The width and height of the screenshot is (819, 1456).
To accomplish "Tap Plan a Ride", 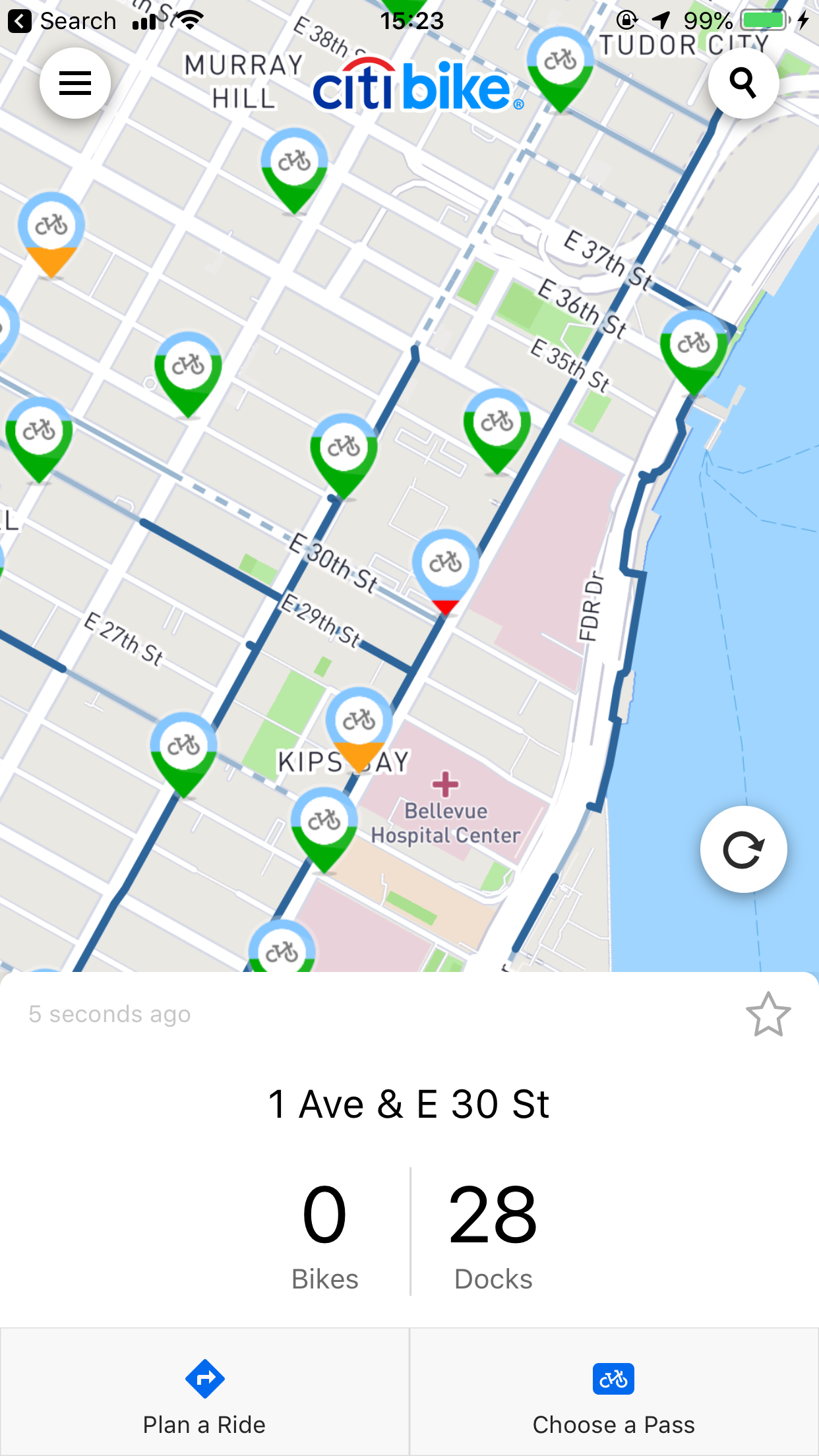I will click(204, 1393).
